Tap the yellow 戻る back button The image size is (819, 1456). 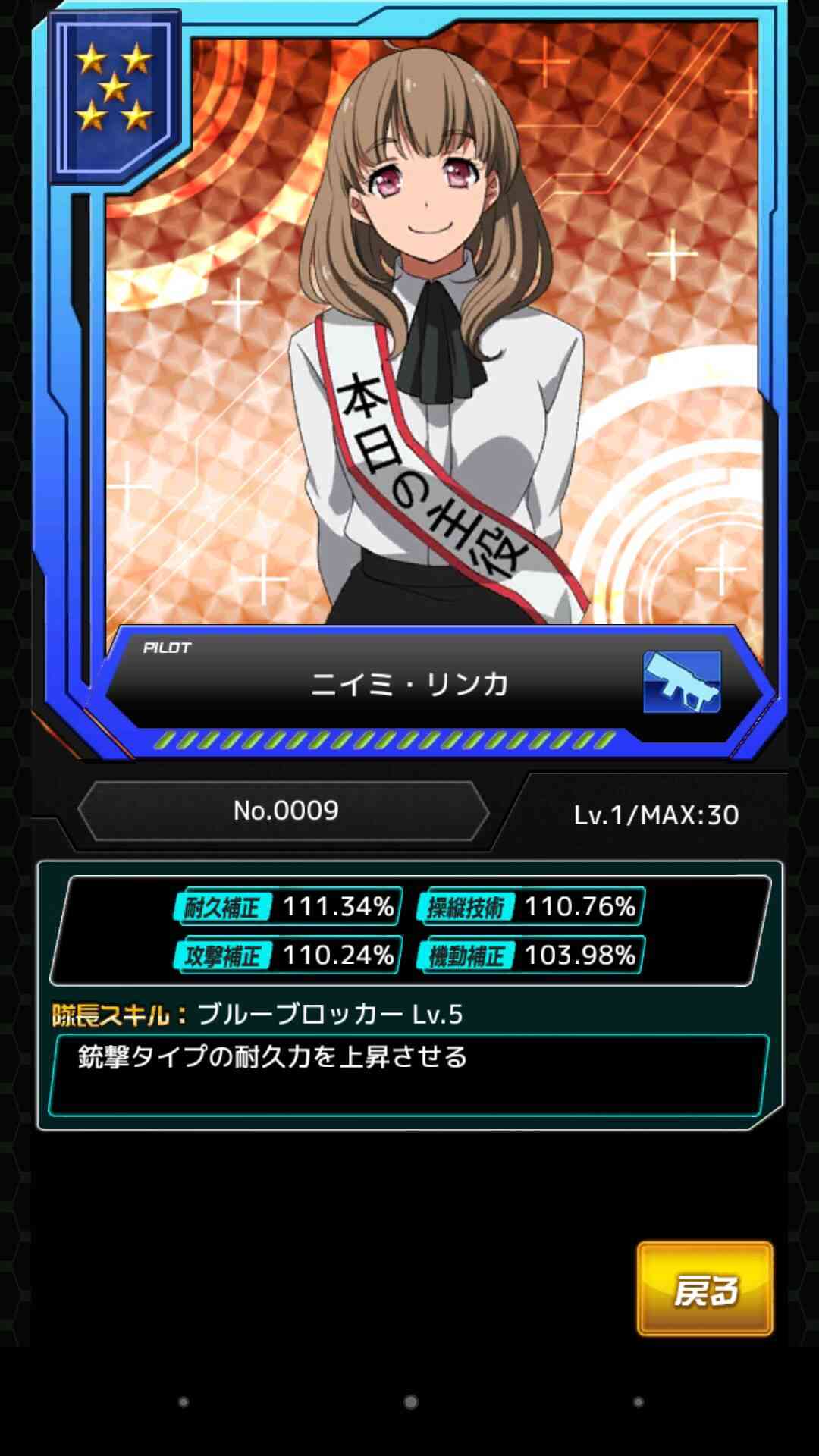[x=705, y=1288]
